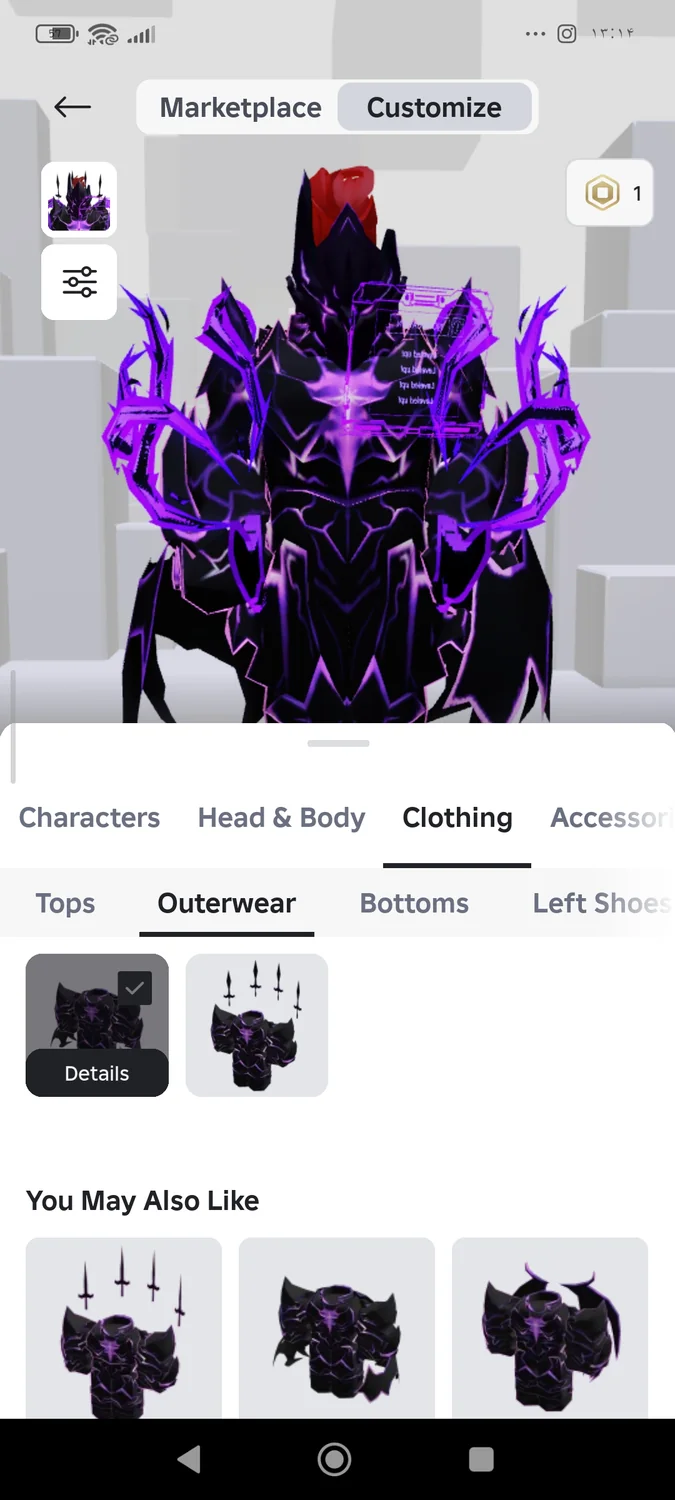The width and height of the screenshot is (675, 1500).
Task: Open the avatar thumbnail preview button
Action: [x=79, y=199]
